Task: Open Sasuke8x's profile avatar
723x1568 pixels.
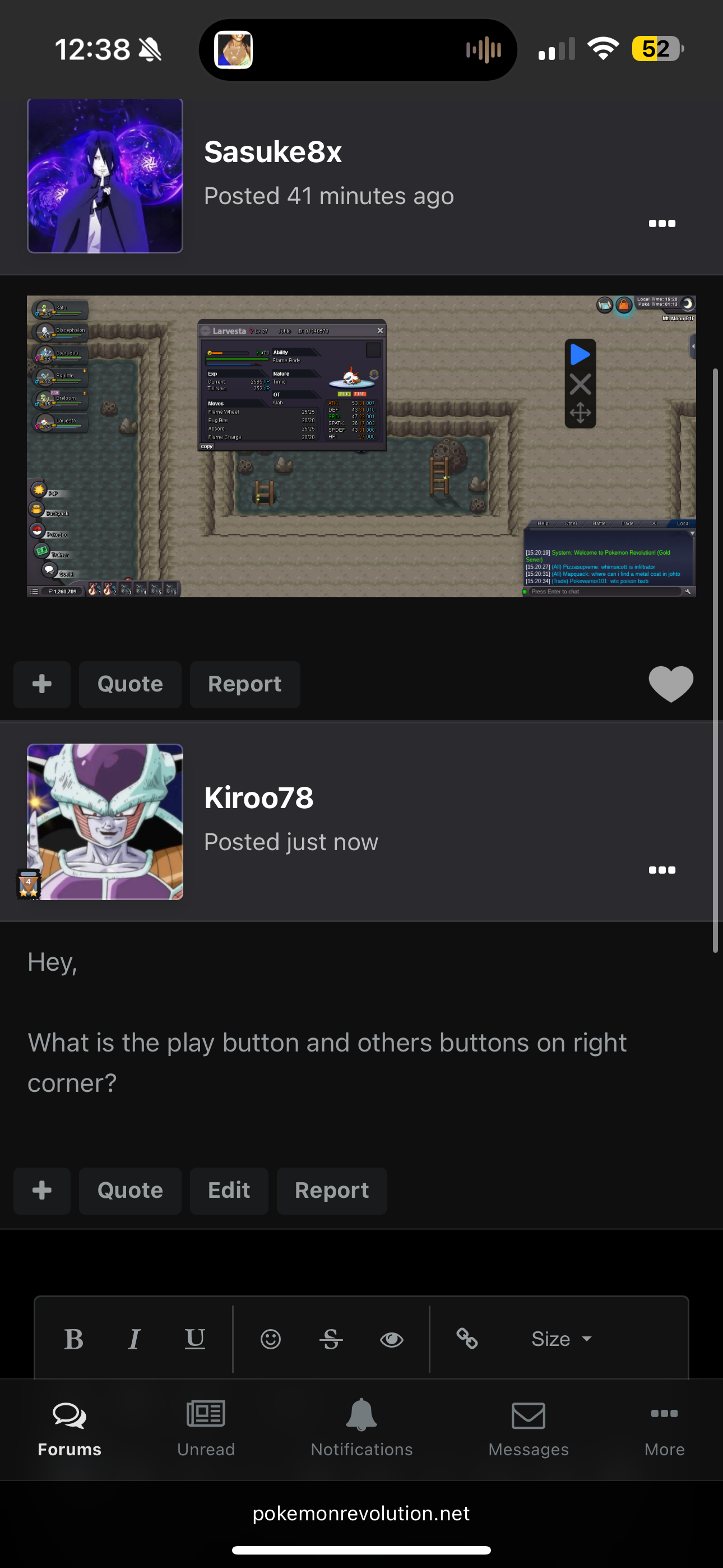Action: (105, 176)
